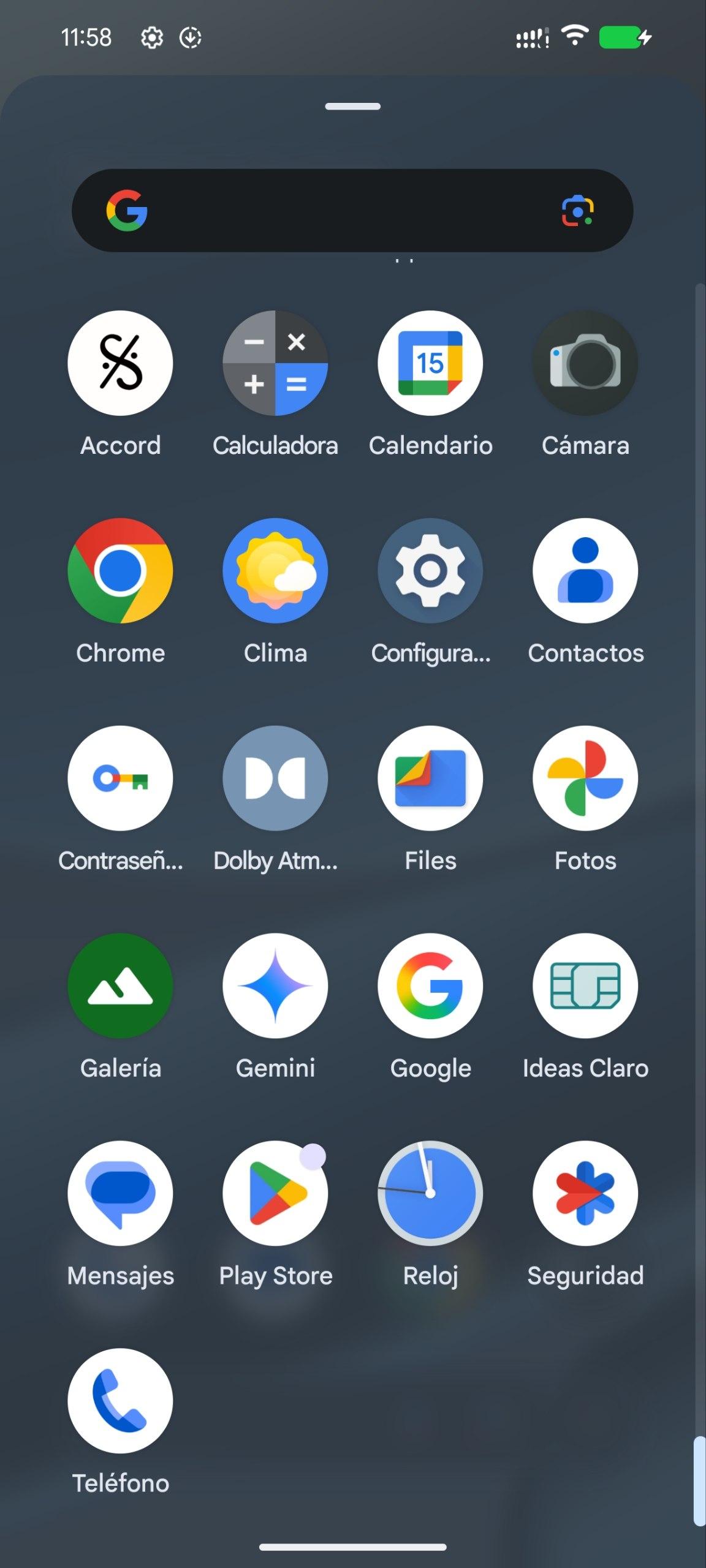Open Google Fotos
Screen dimensions: 706x1568
[585, 778]
